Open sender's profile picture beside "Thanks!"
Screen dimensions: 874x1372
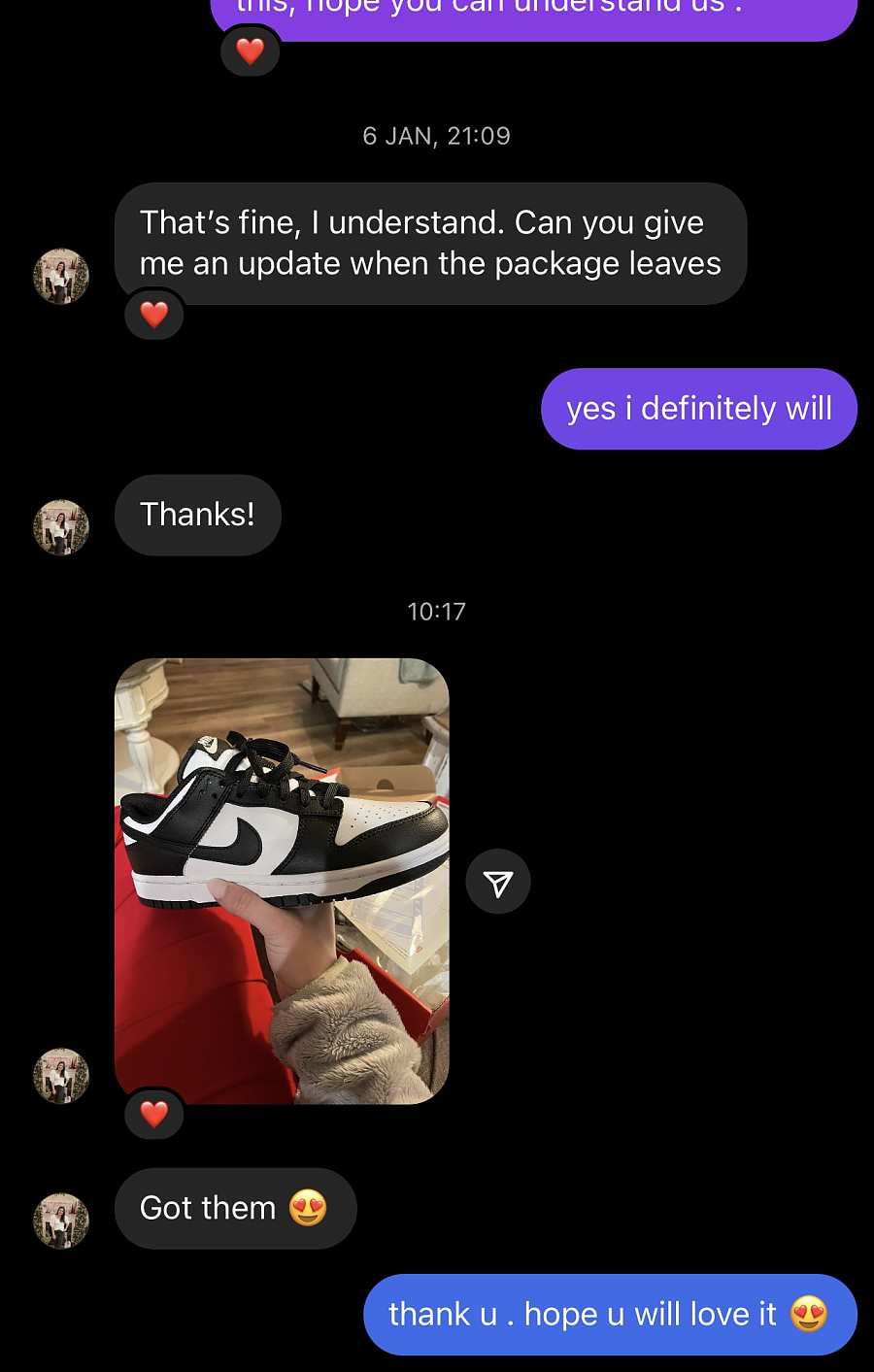[61, 527]
